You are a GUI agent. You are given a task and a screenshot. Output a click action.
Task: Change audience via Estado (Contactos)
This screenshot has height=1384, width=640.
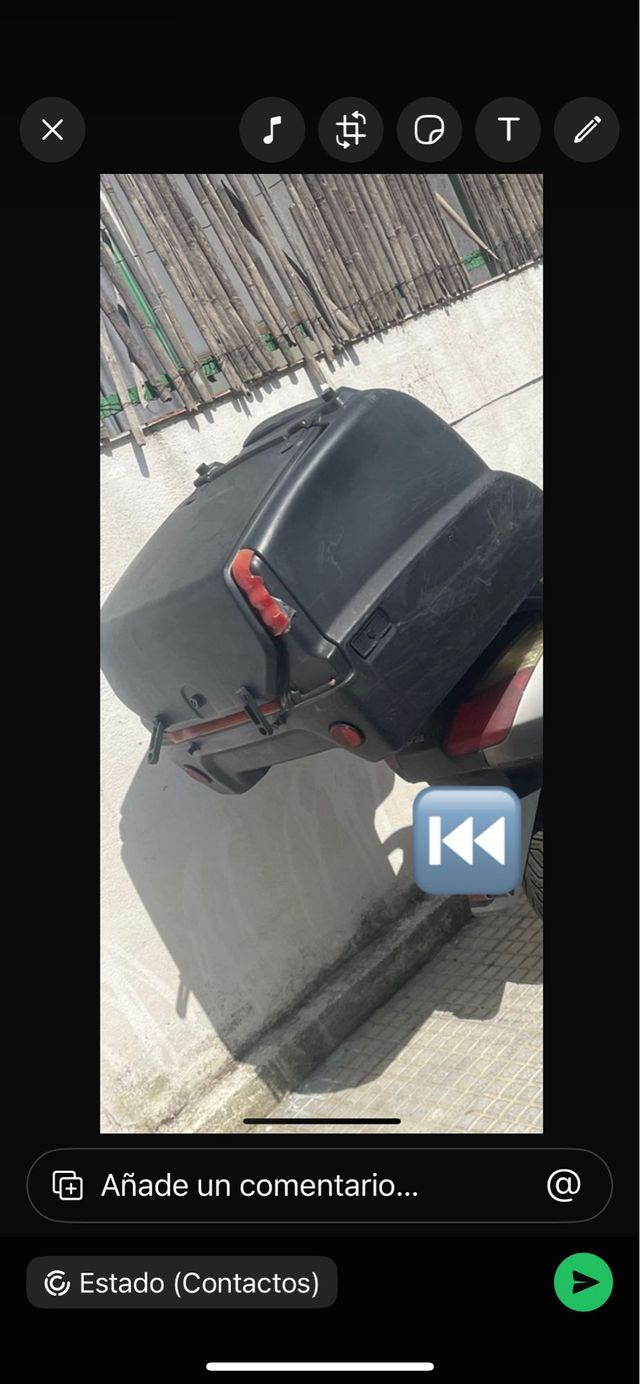tap(182, 1282)
